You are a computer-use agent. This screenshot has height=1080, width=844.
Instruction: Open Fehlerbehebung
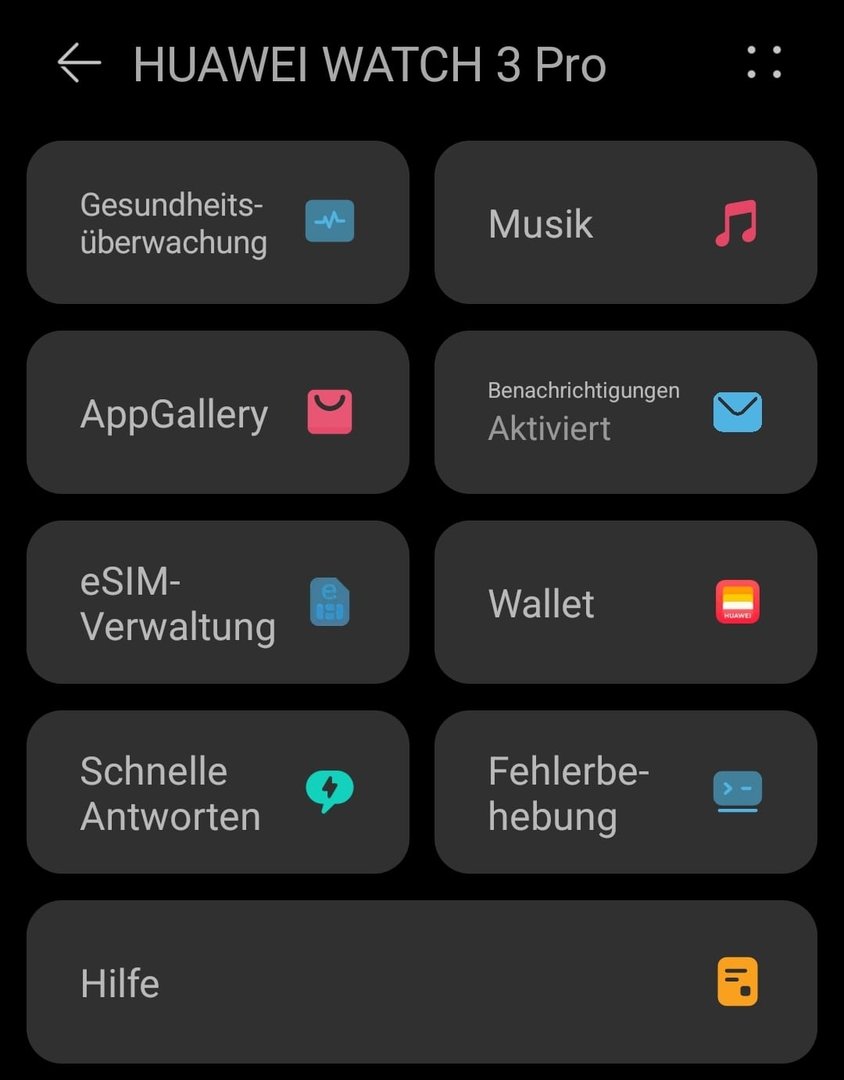pyautogui.click(x=625, y=792)
